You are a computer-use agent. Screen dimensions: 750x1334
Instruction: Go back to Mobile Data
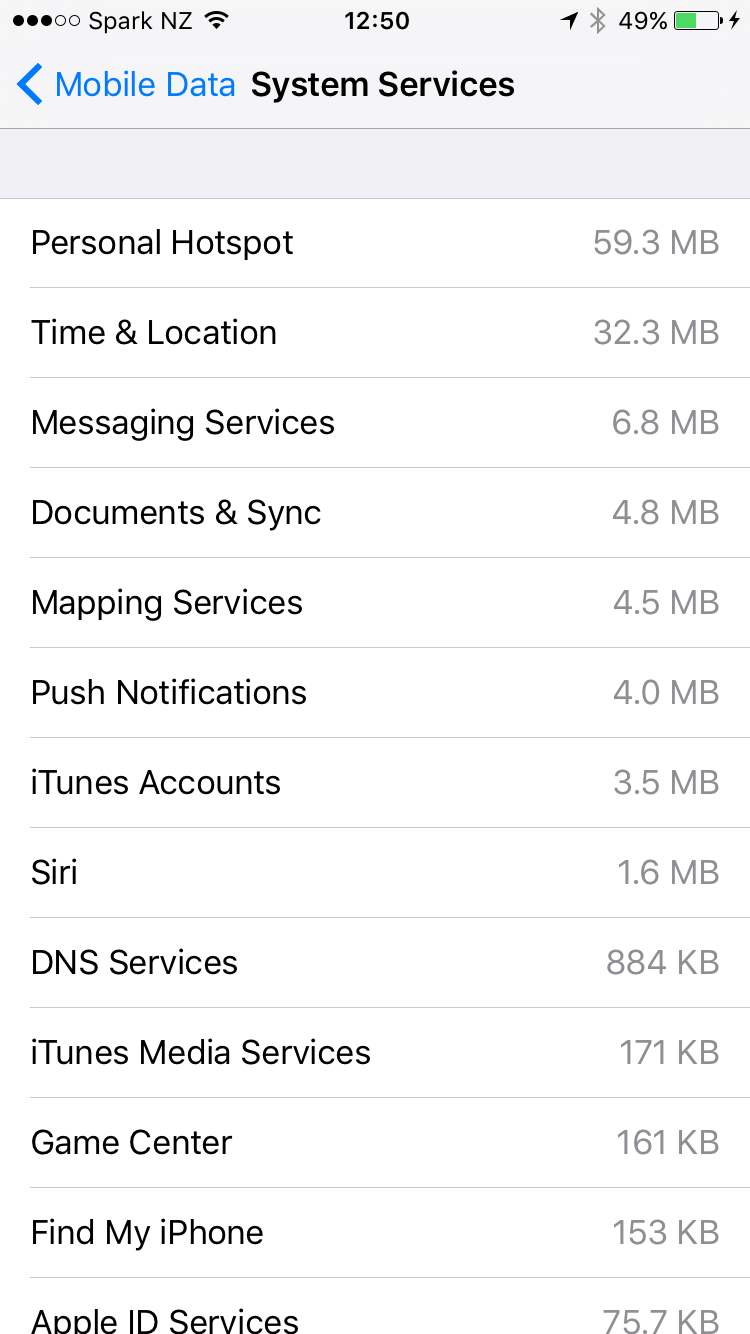[x=126, y=85]
